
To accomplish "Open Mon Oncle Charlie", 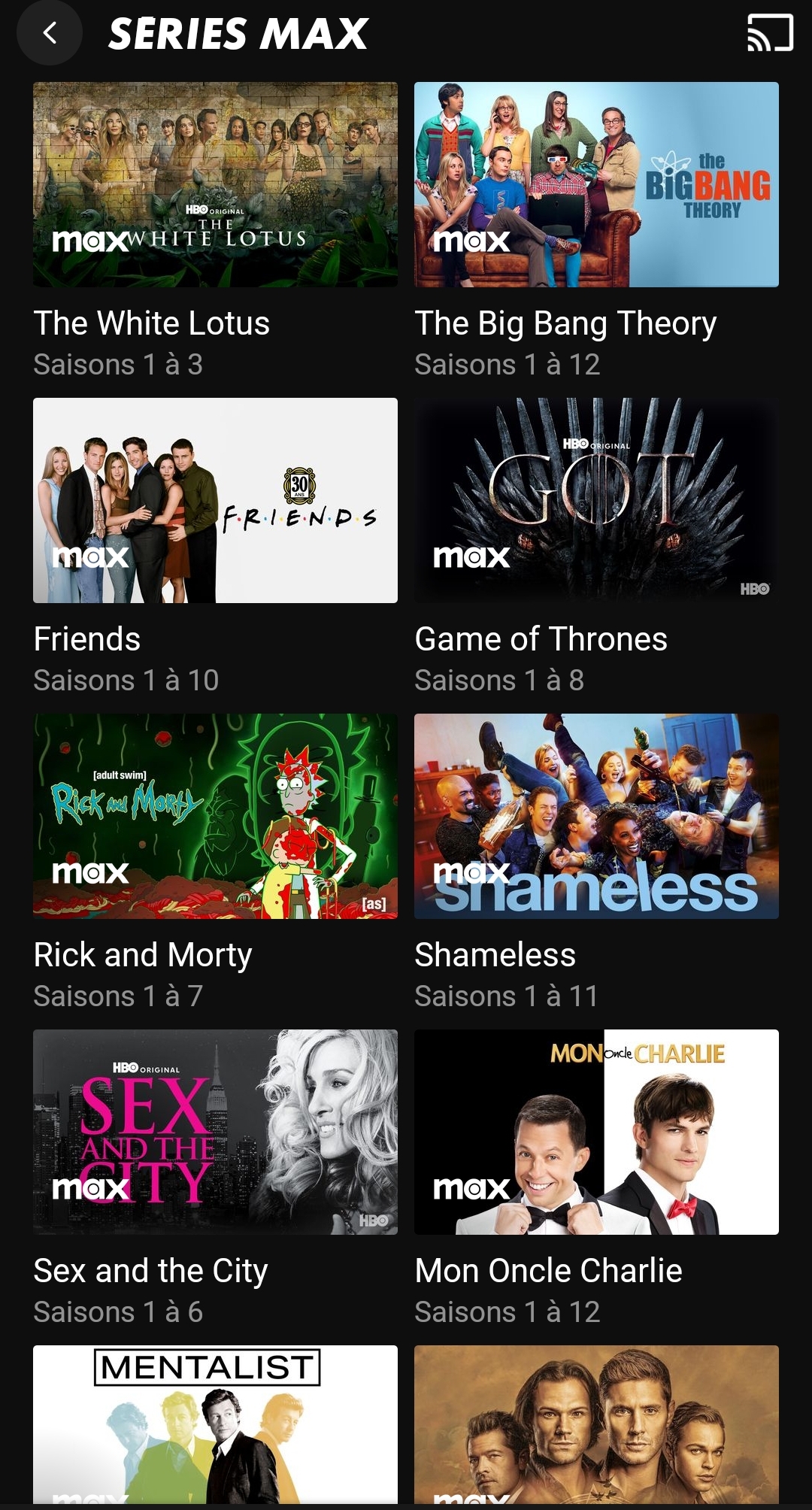I will coord(596,1132).
